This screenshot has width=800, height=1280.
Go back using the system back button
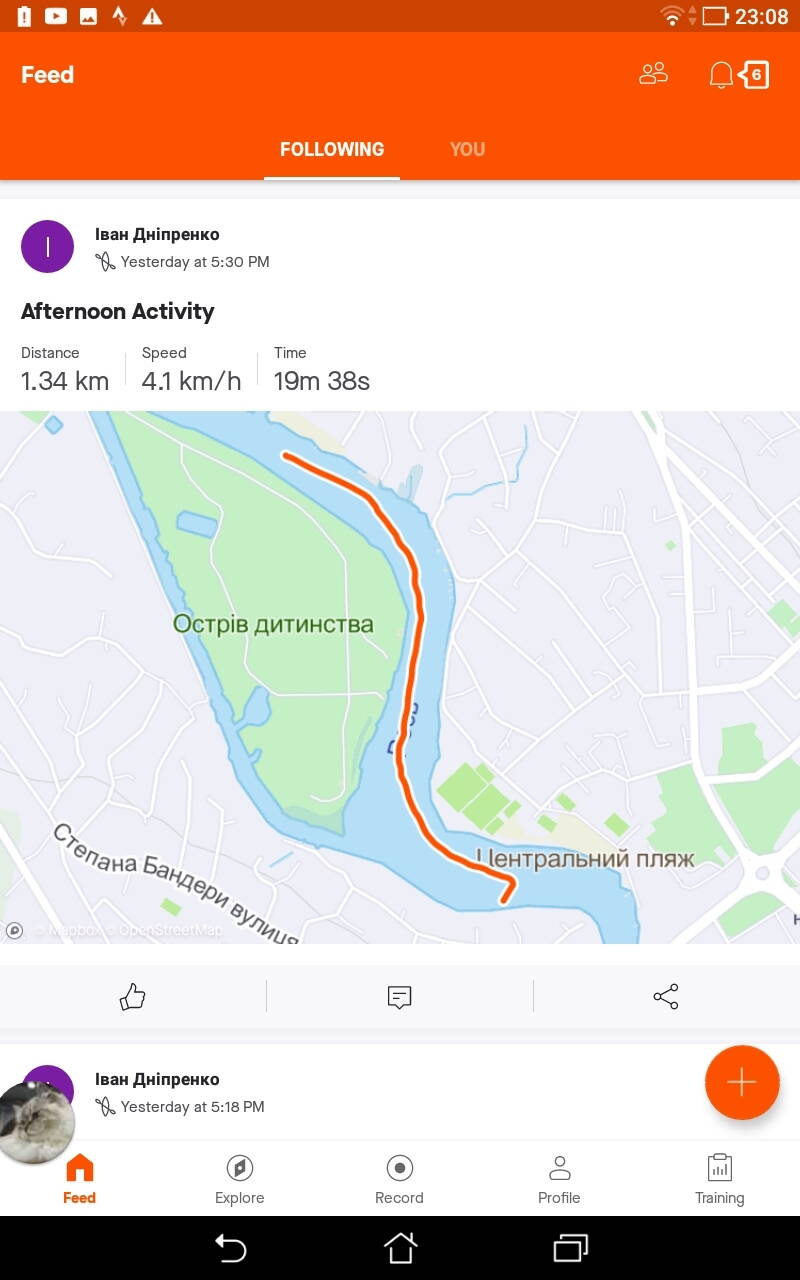click(231, 1247)
